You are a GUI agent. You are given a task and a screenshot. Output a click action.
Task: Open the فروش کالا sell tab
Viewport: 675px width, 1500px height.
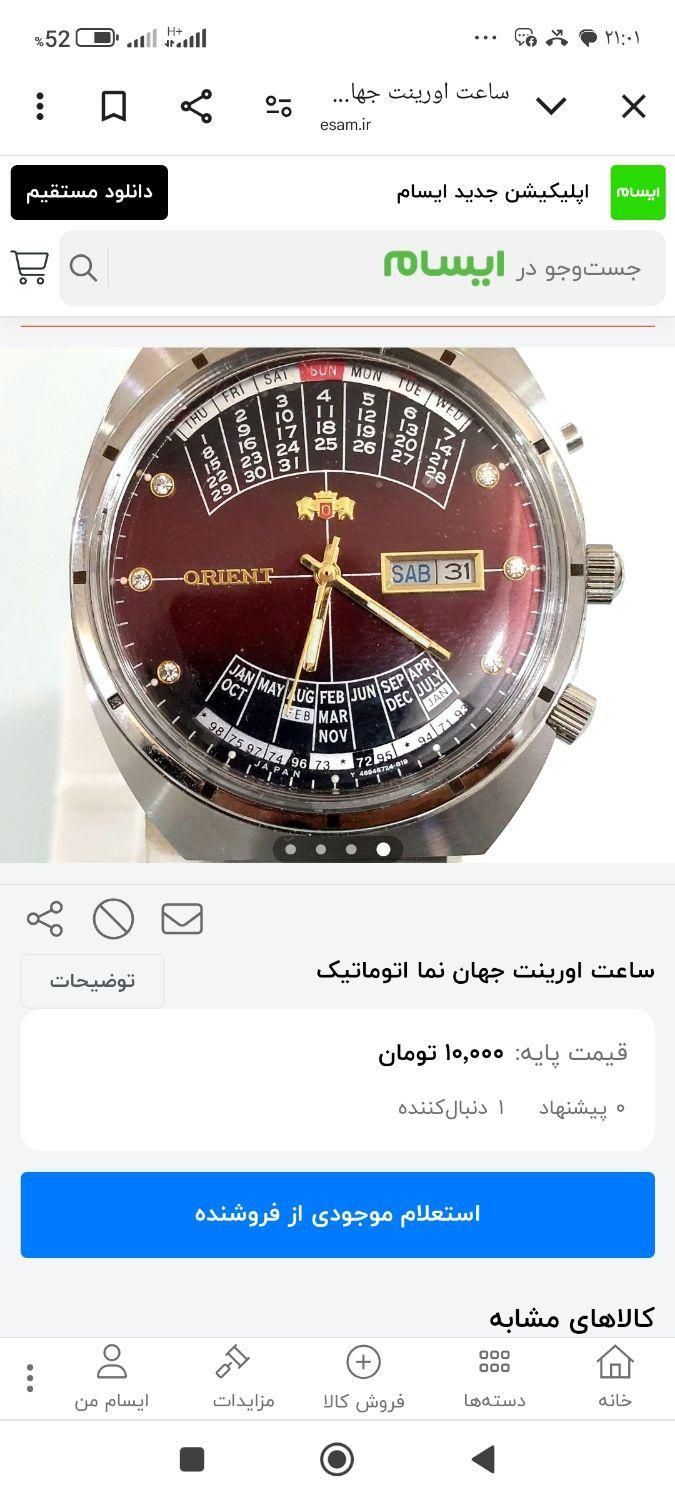(x=364, y=1378)
